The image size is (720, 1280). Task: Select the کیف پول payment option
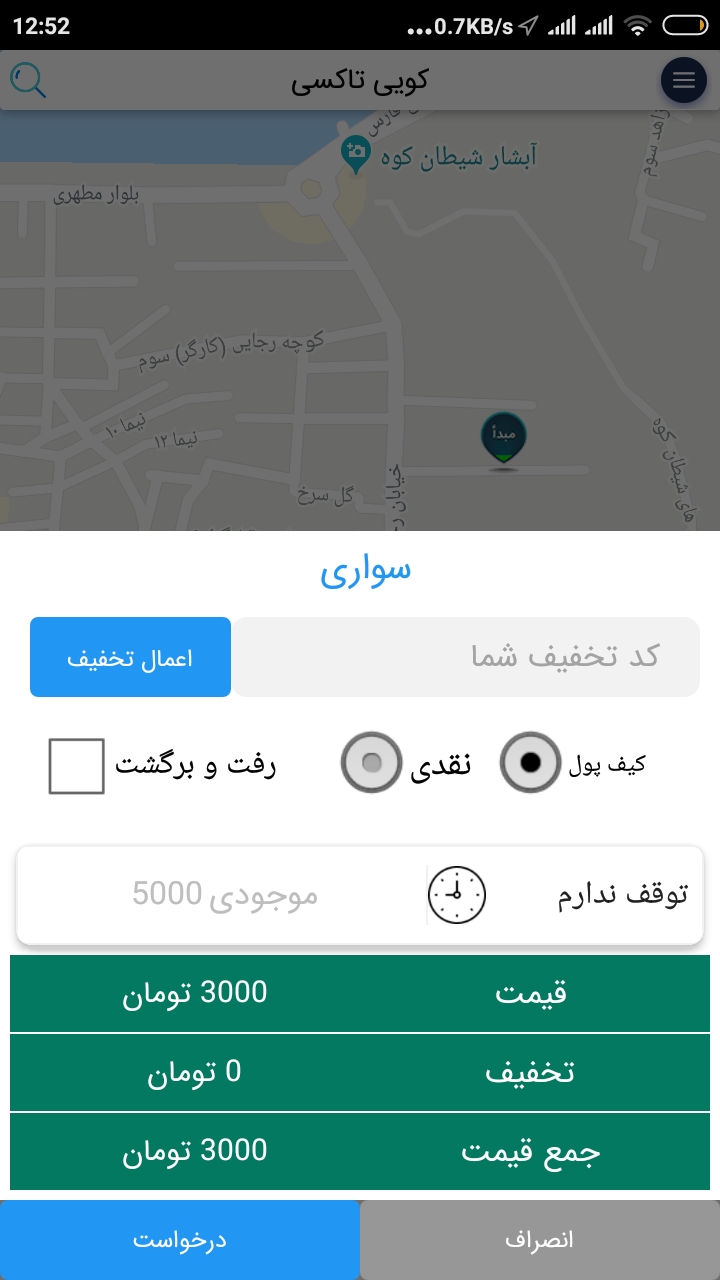click(x=530, y=763)
